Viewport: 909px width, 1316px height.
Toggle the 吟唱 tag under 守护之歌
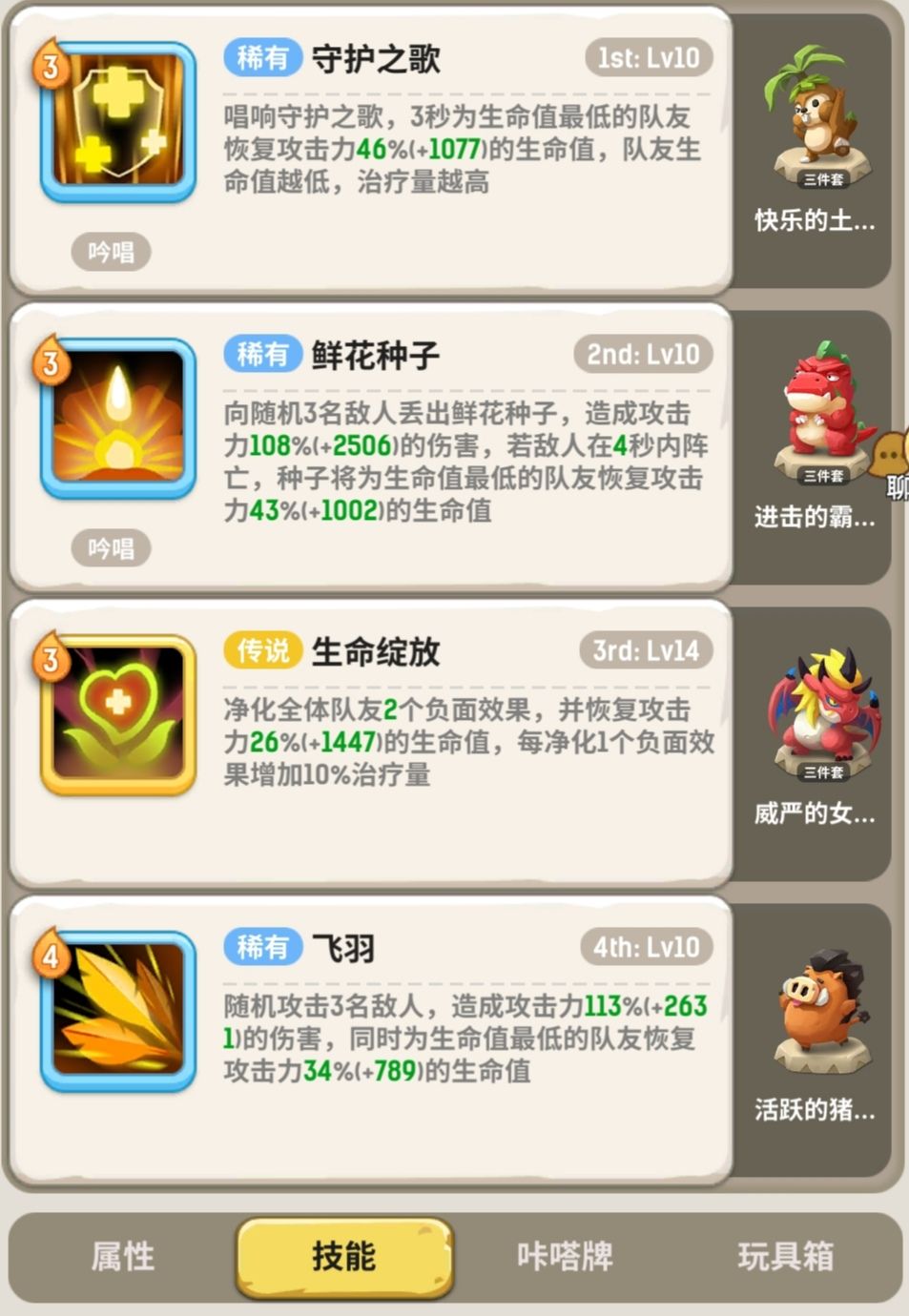112,251
